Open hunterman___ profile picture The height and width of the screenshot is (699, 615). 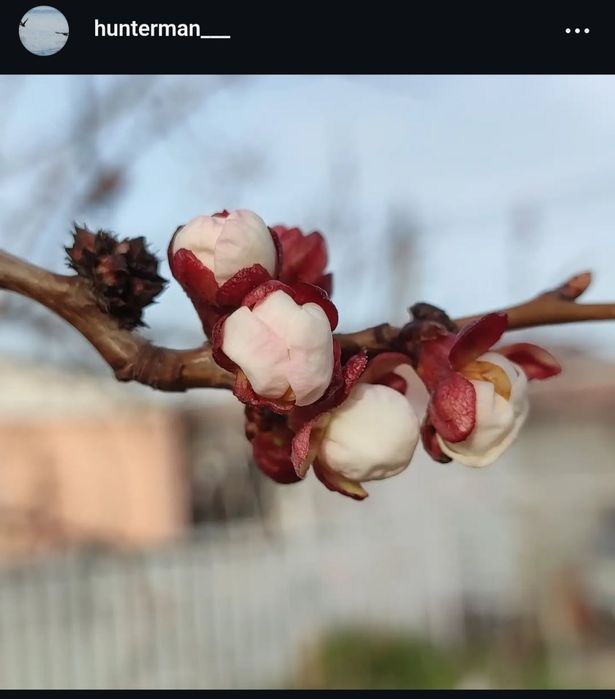[x=44, y=31]
